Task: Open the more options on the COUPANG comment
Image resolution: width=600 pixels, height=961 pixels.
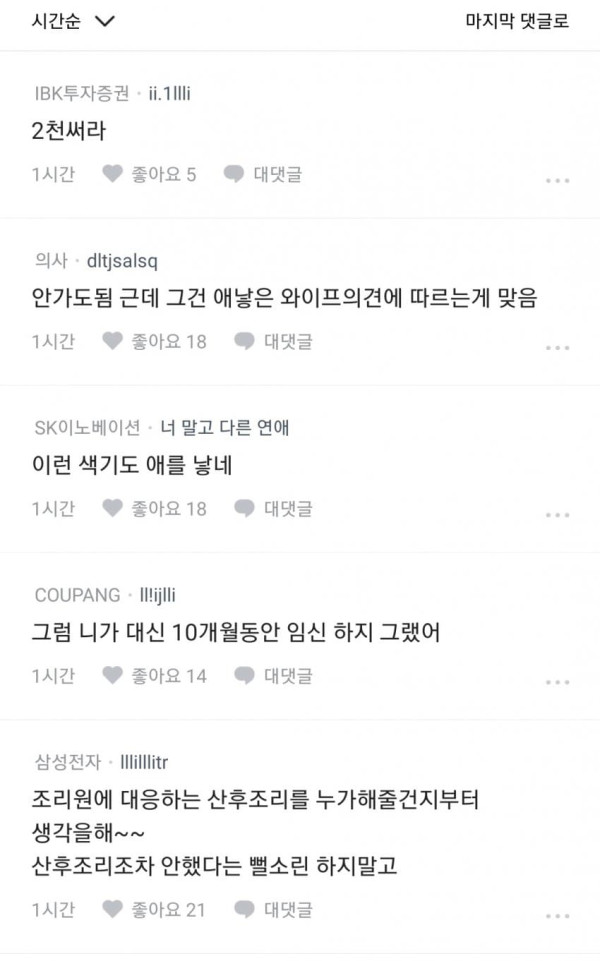Action: click(557, 683)
